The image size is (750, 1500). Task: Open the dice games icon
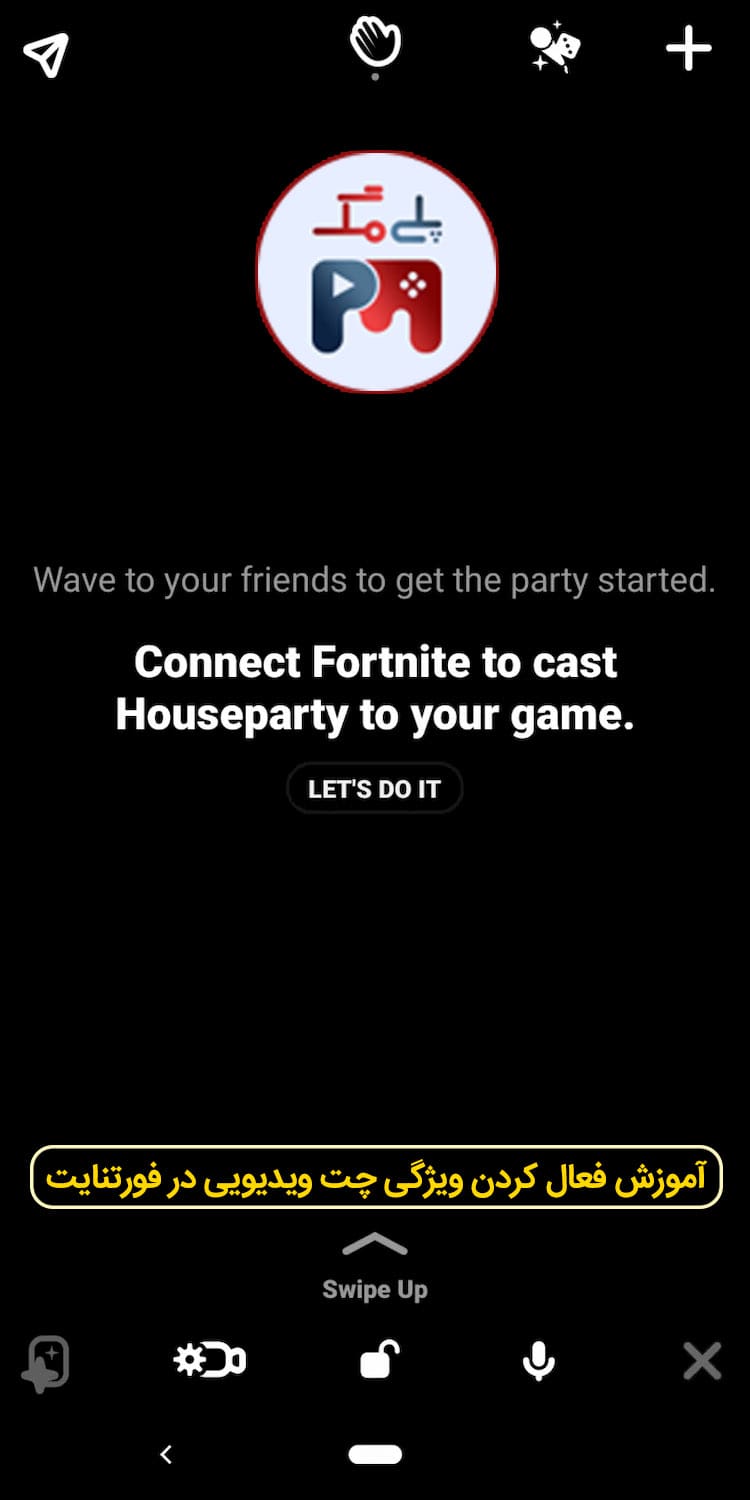pyautogui.click(x=556, y=49)
